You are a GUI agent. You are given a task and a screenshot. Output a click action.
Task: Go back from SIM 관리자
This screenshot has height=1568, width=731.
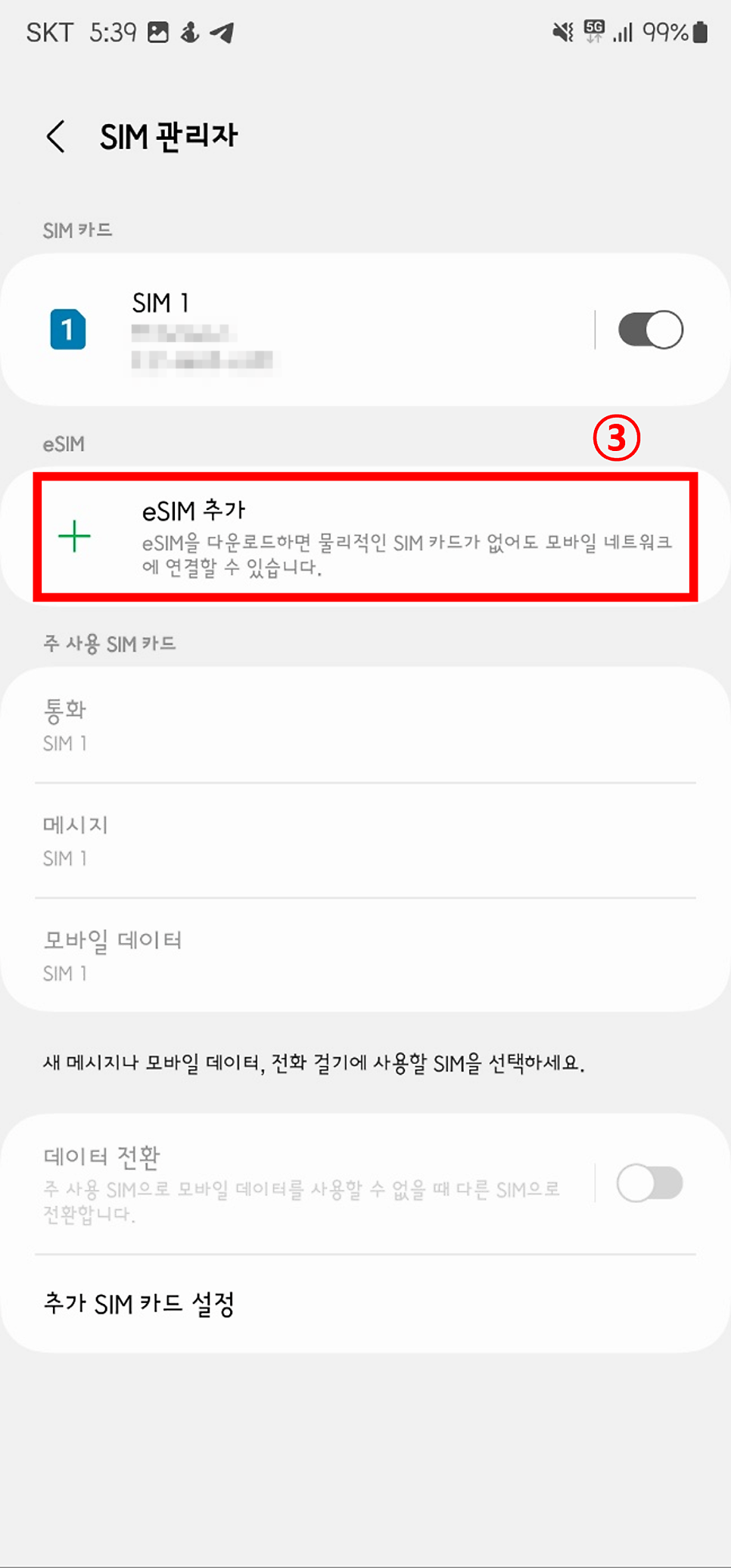coord(56,137)
